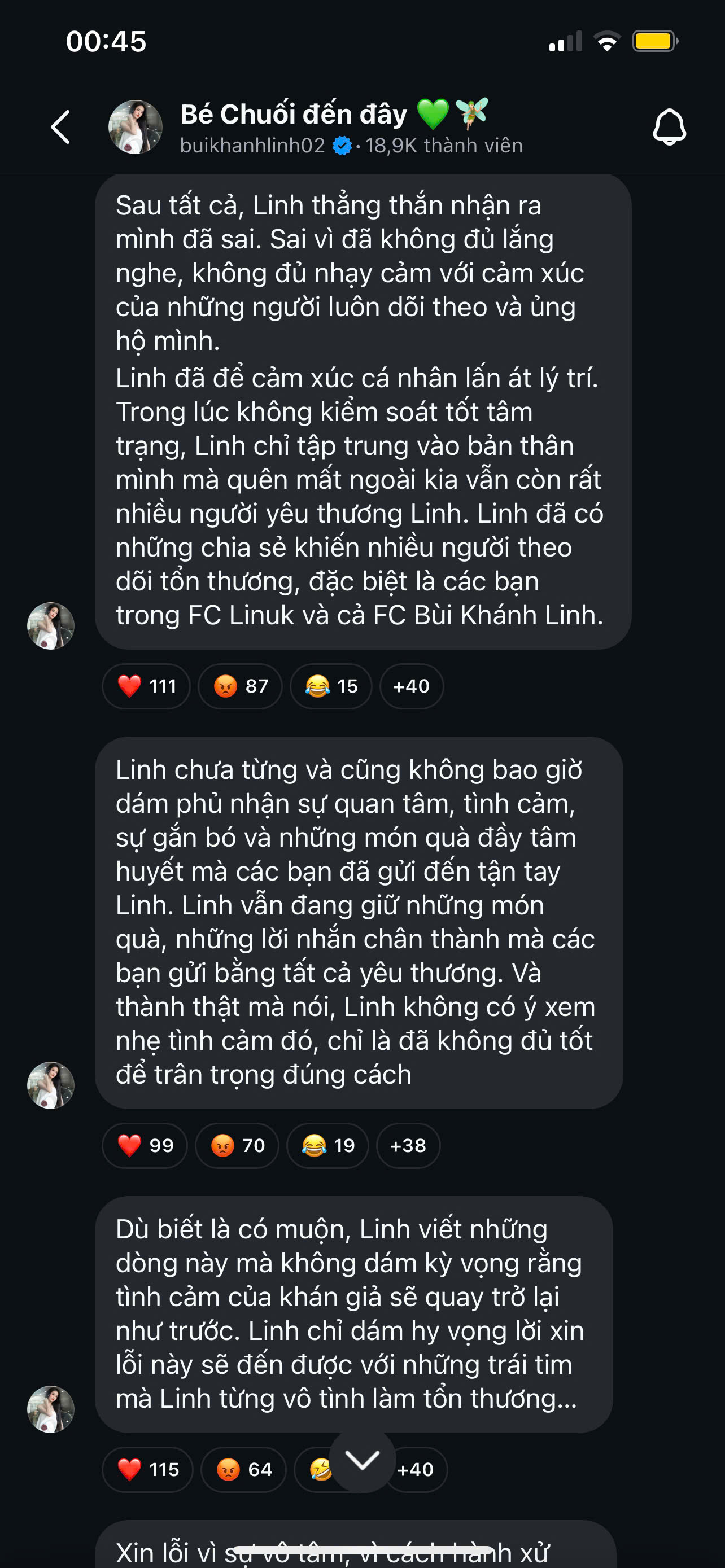
Task: Open the +40 reactions beside the 15 count
Action: [412, 686]
